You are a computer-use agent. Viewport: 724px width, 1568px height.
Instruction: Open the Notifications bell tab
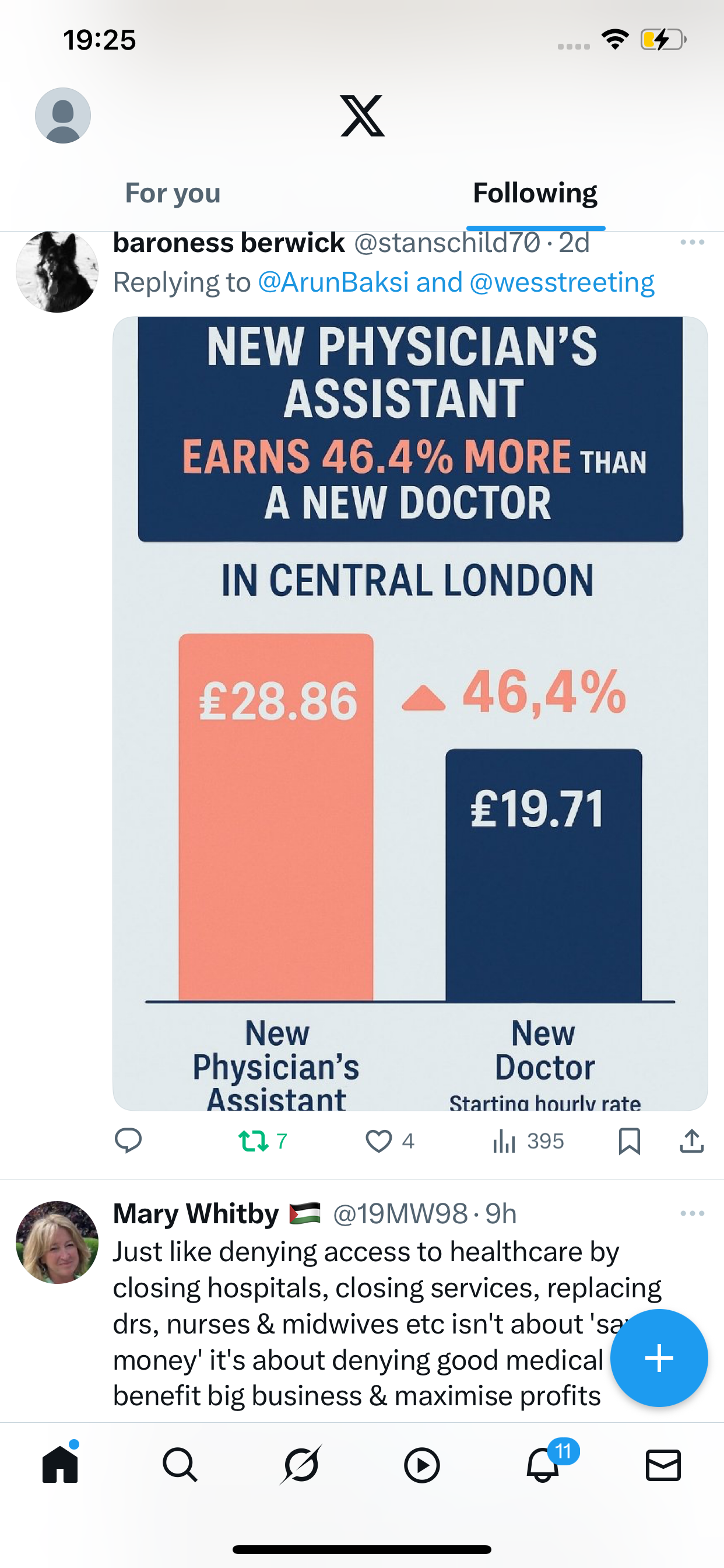[x=543, y=1465]
